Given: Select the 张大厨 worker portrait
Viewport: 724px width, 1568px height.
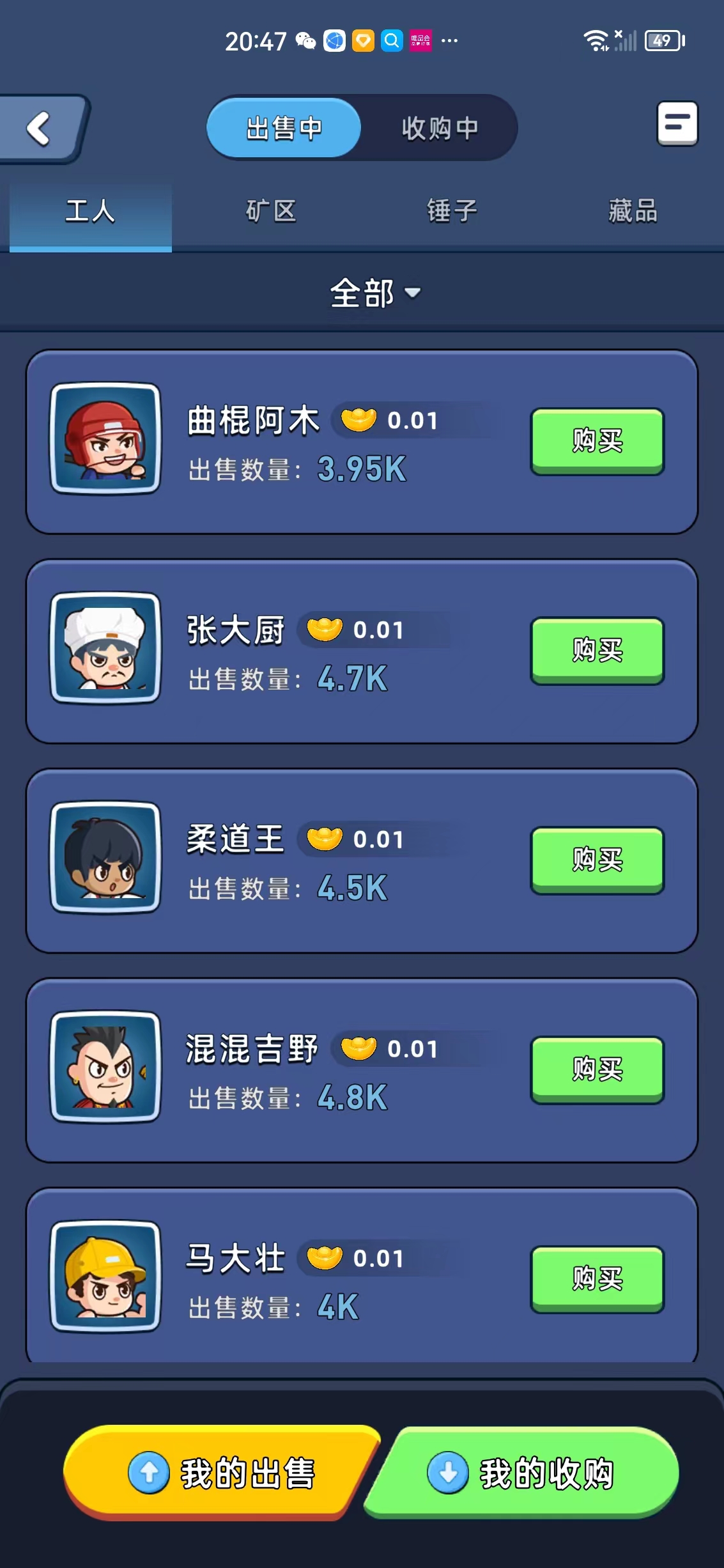Looking at the screenshot, I should tap(105, 649).
